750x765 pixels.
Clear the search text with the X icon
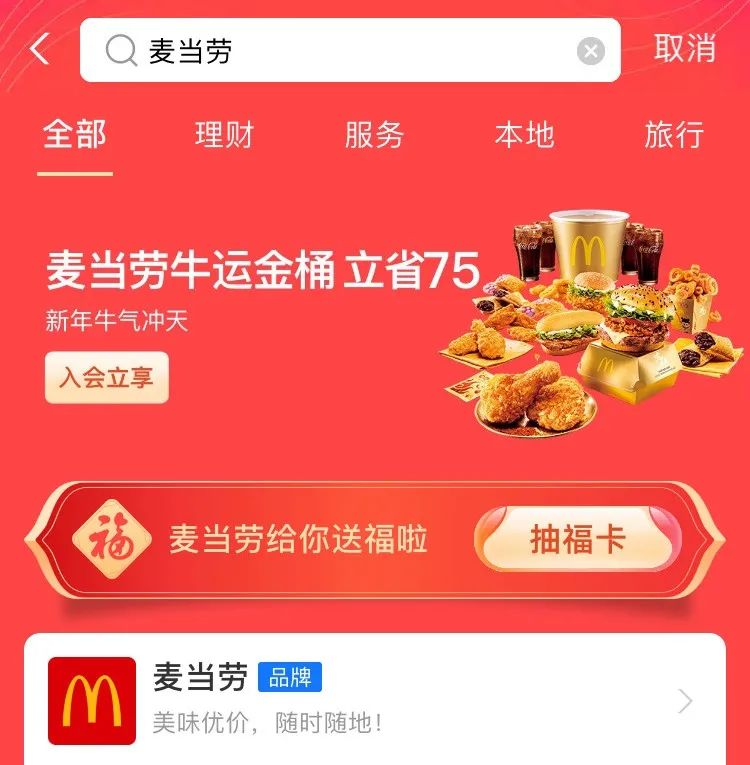click(x=591, y=51)
